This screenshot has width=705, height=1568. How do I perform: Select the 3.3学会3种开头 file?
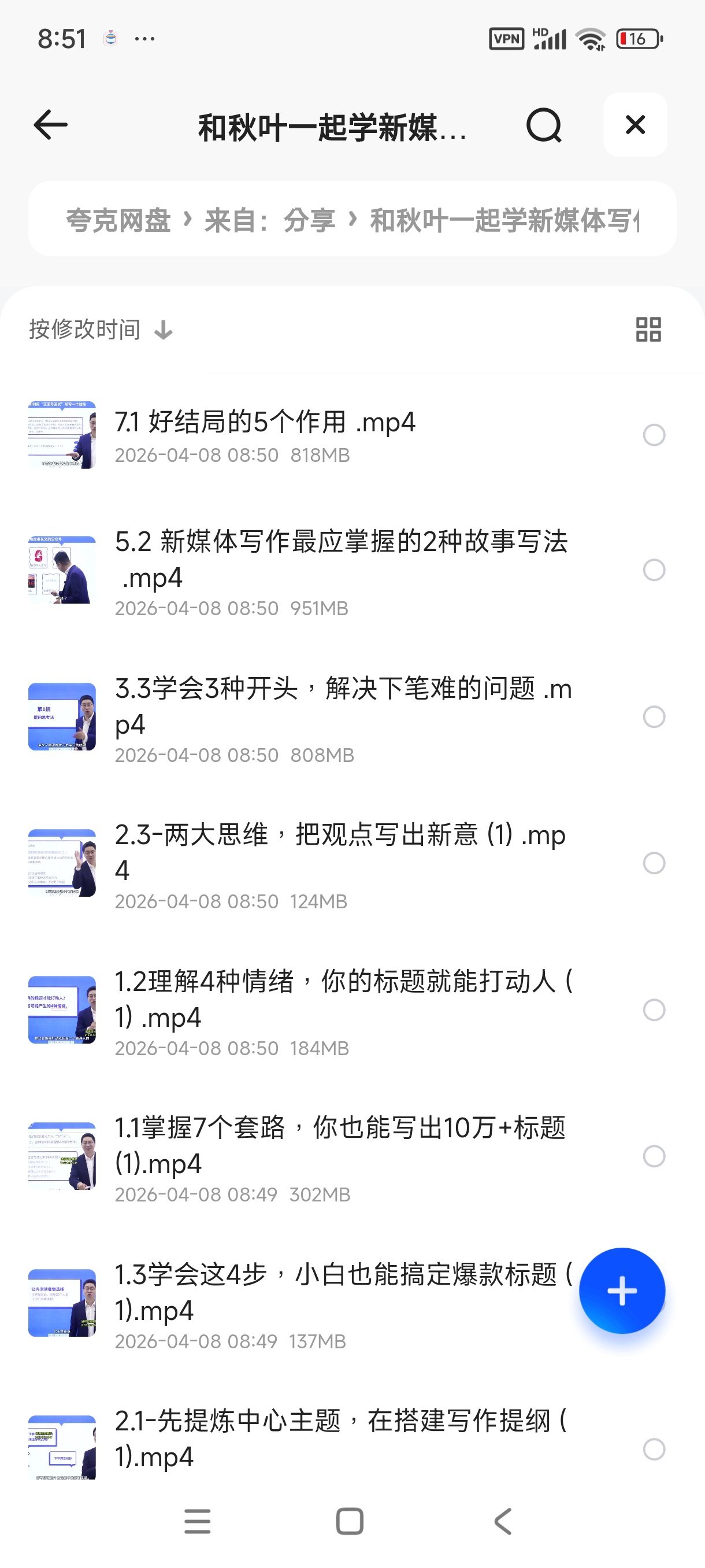654,717
